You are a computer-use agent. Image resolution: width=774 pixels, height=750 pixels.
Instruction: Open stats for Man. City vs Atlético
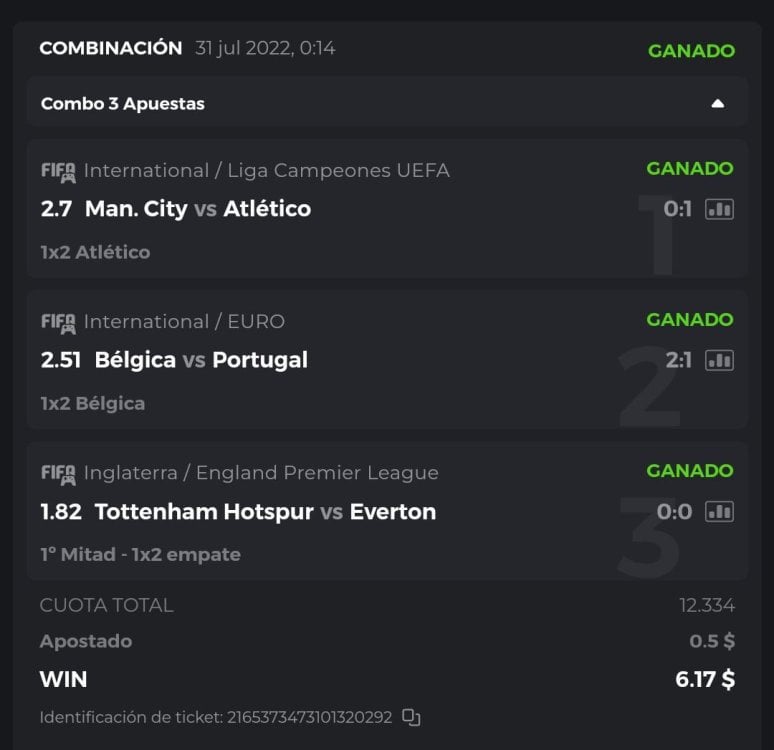click(719, 209)
